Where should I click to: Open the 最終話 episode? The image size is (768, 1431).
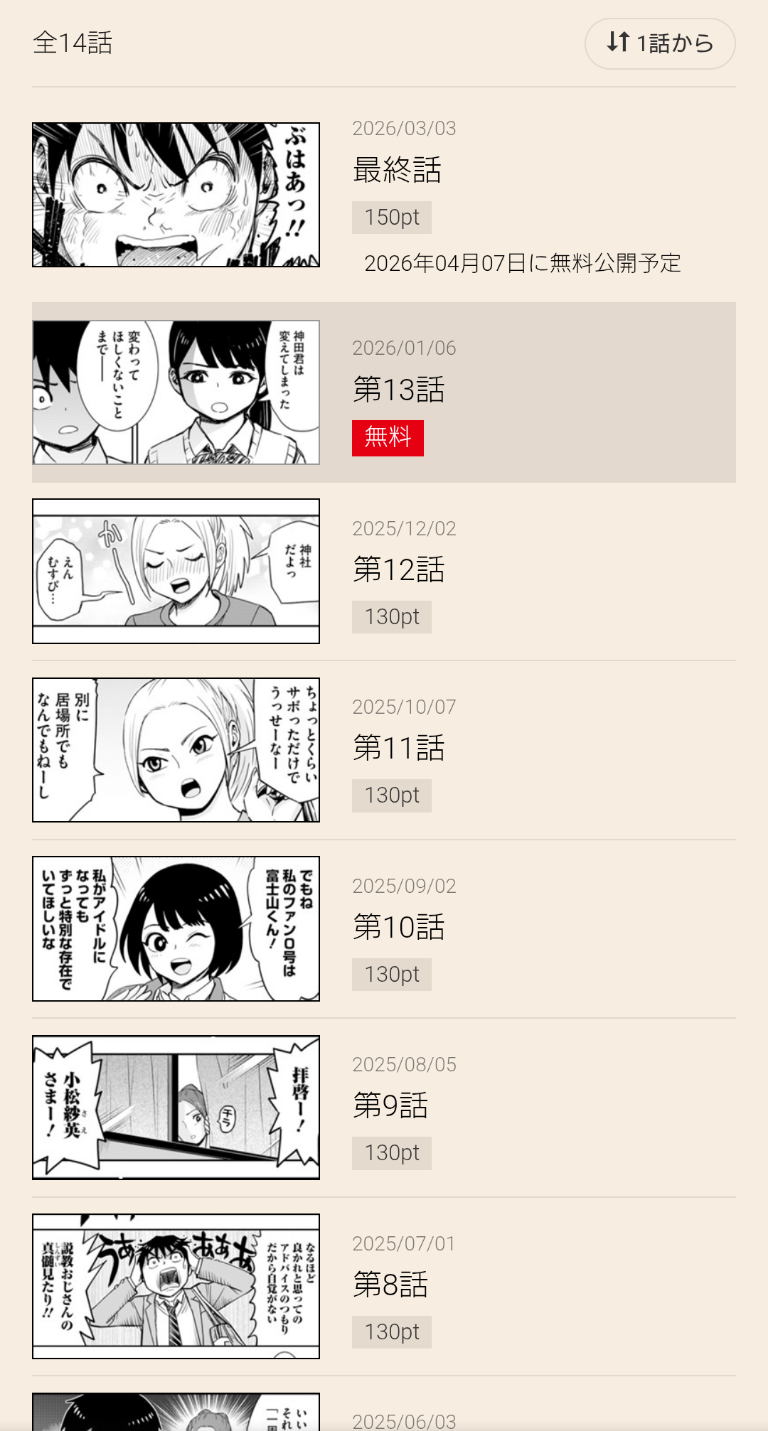click(x=397, y=170)
